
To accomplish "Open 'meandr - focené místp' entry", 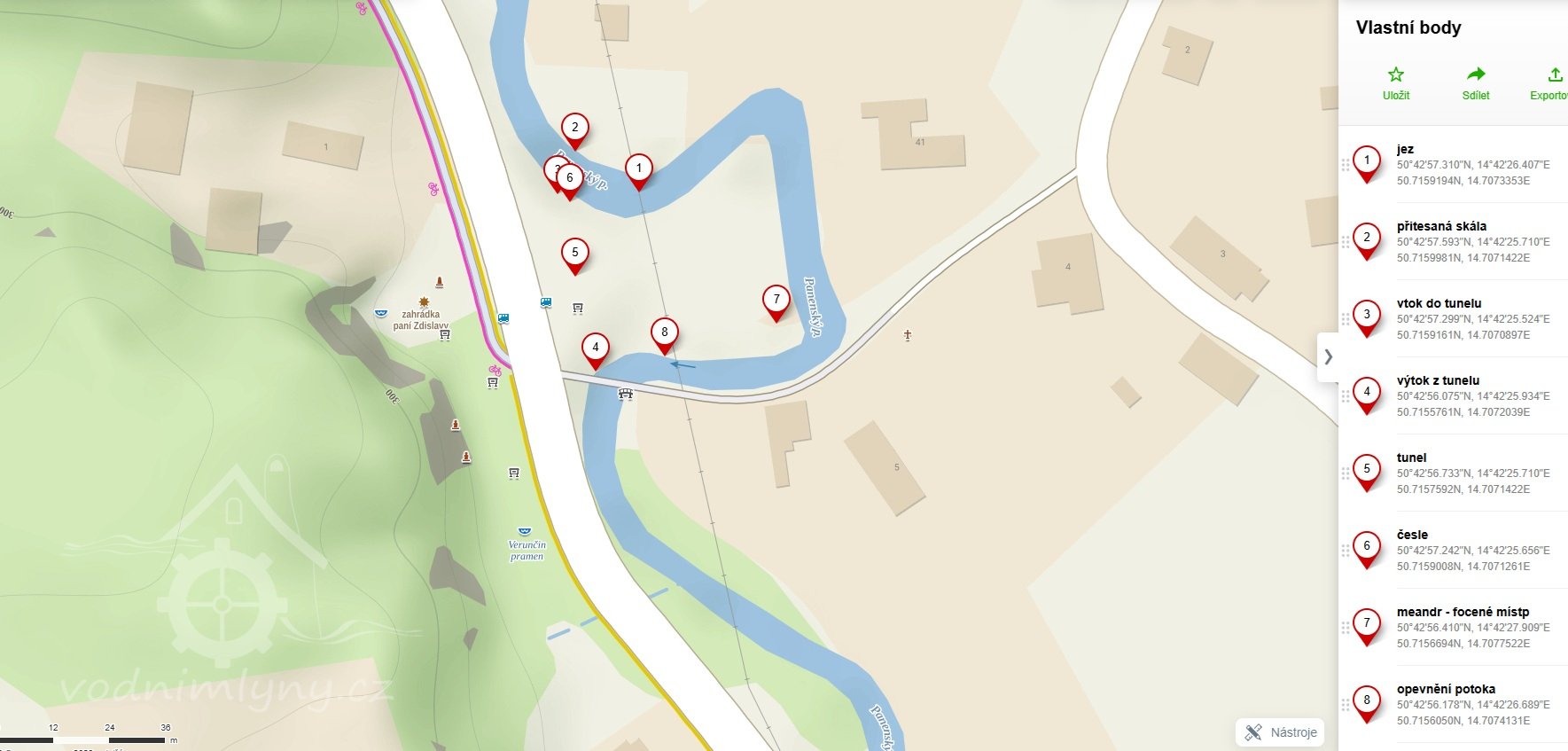I will tap(1454, 627).
